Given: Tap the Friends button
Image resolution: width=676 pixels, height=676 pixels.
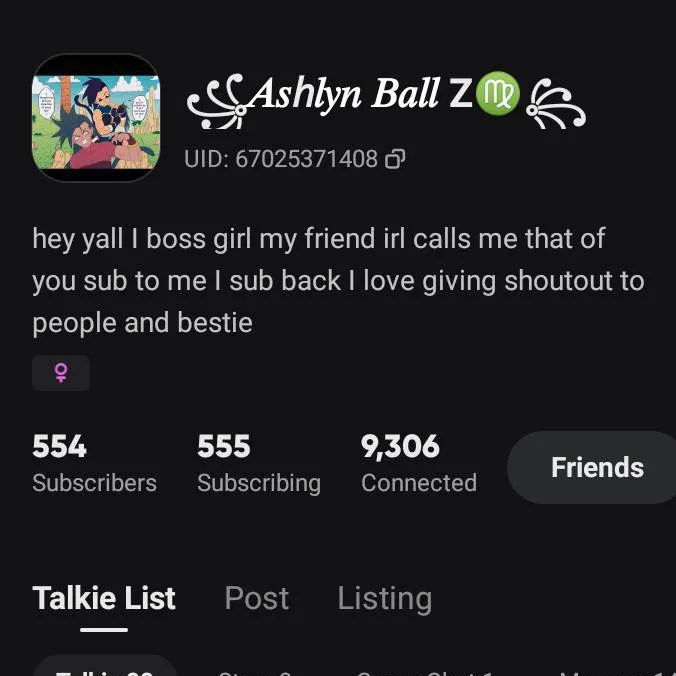Looking at the screenshot, I should click(596, 467).
